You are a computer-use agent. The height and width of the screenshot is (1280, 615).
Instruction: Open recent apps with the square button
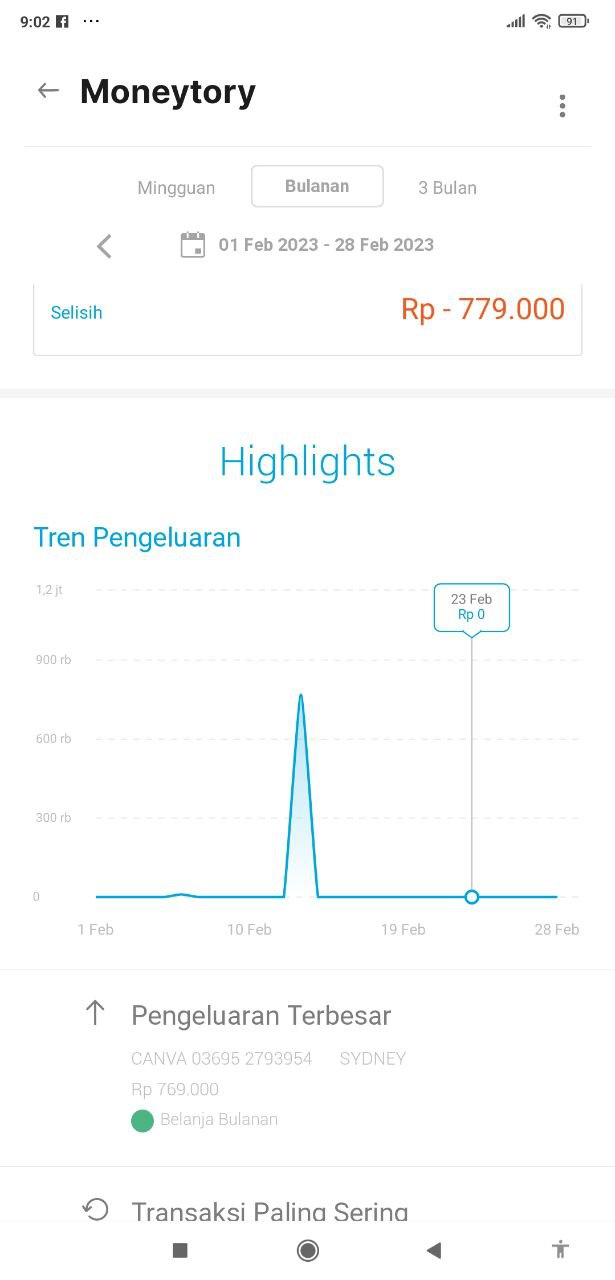(180, 1249)
